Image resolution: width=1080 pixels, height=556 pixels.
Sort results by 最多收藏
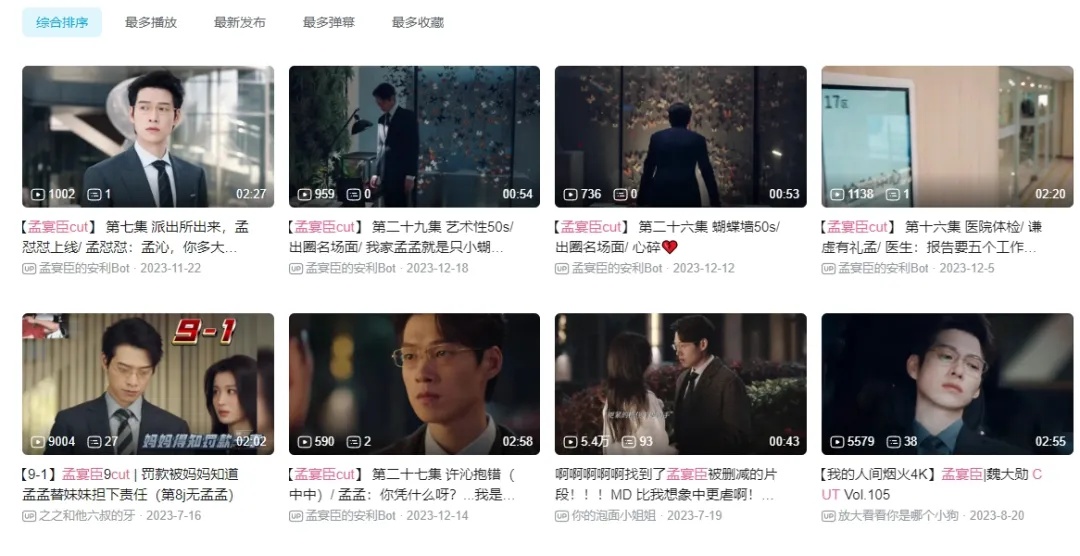point(417,22)
